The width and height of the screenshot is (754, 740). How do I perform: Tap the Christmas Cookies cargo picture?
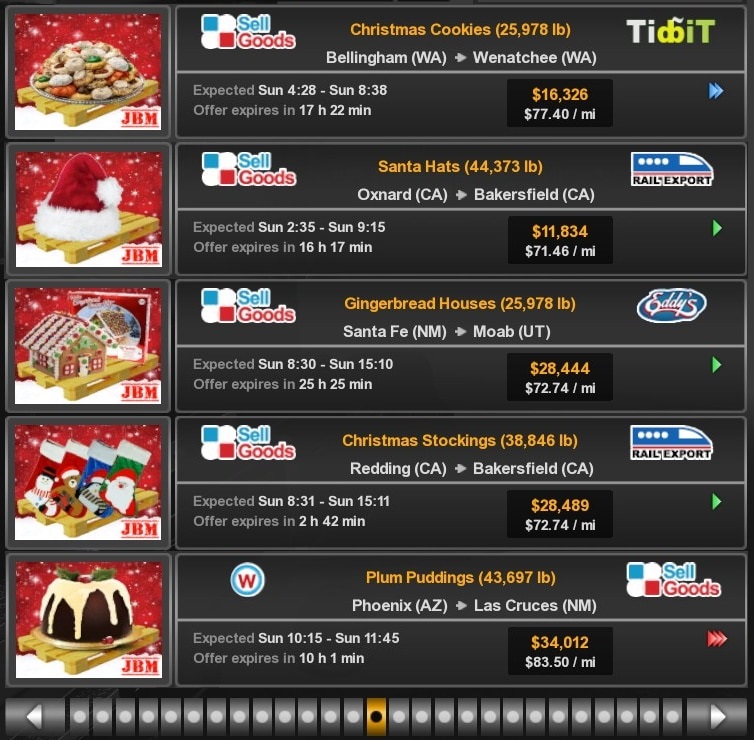coord(88,72)
